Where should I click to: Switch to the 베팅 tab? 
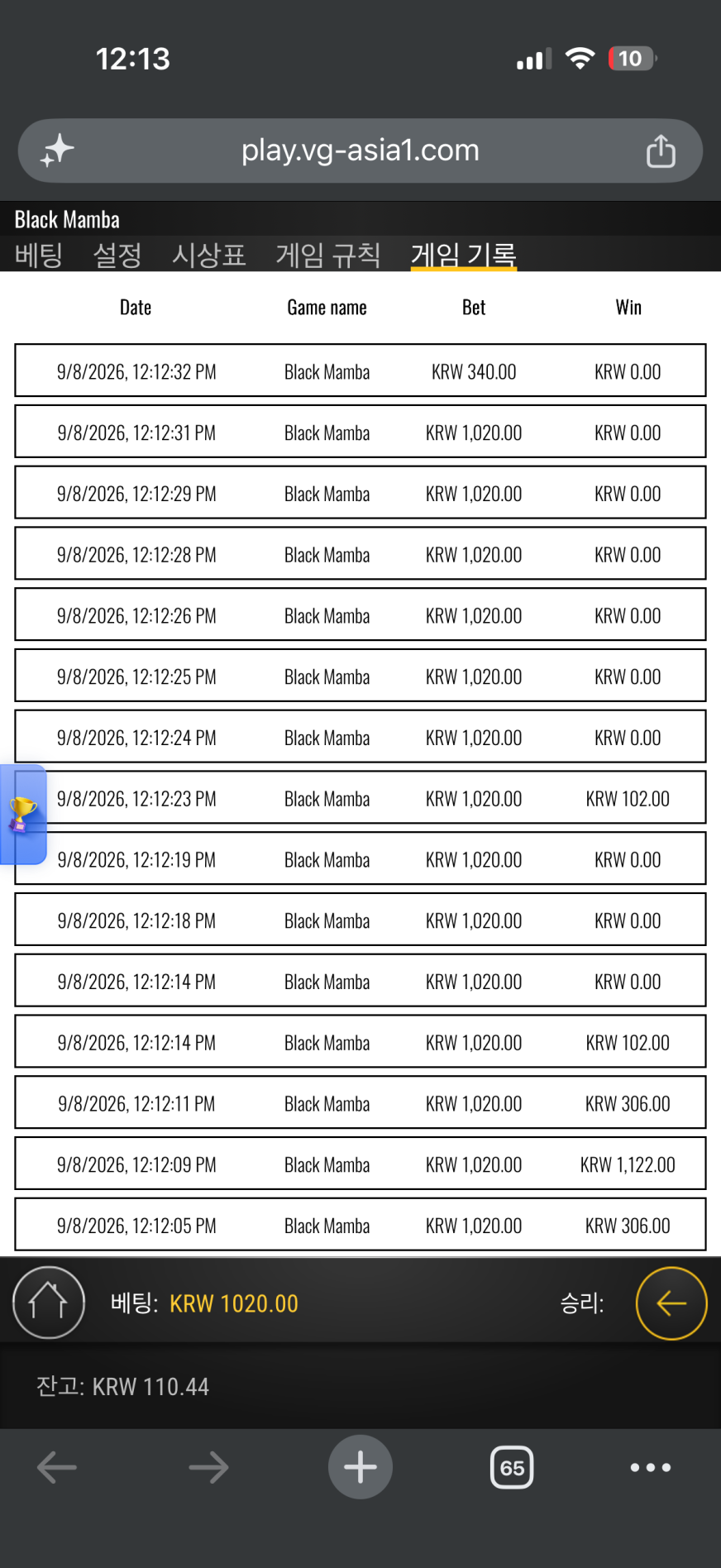39,255
